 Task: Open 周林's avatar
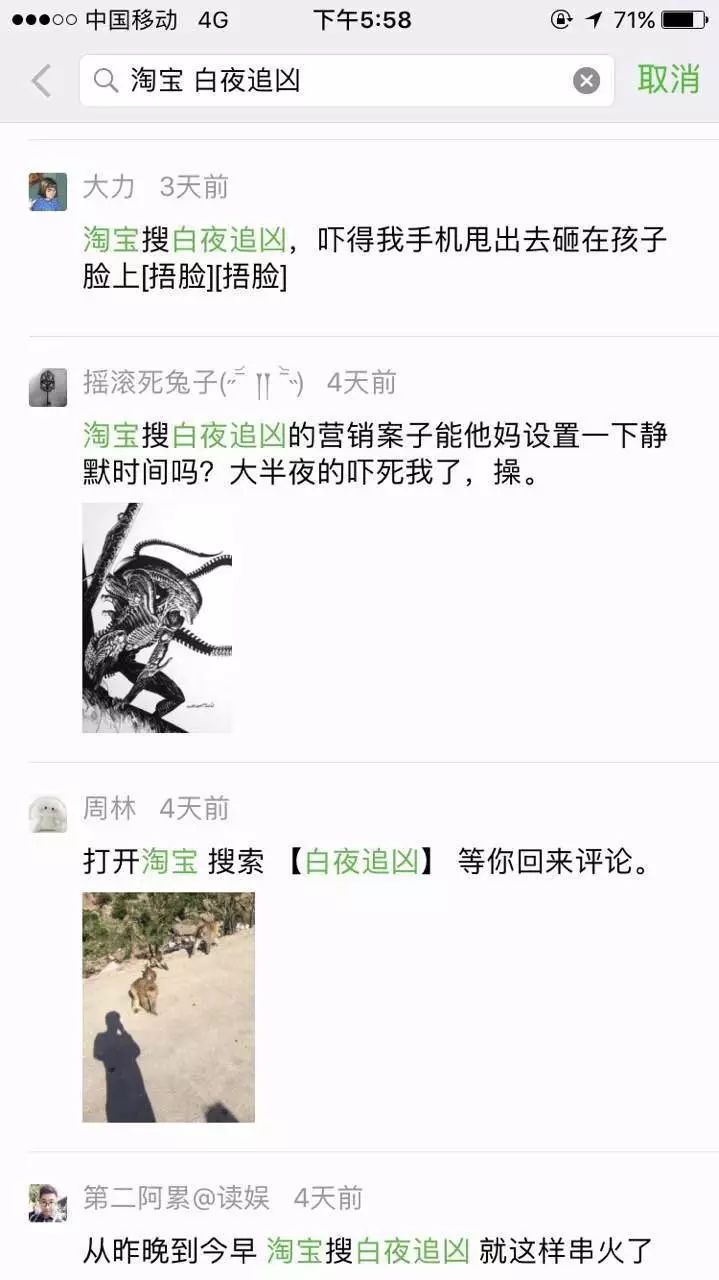pos(47,813)
